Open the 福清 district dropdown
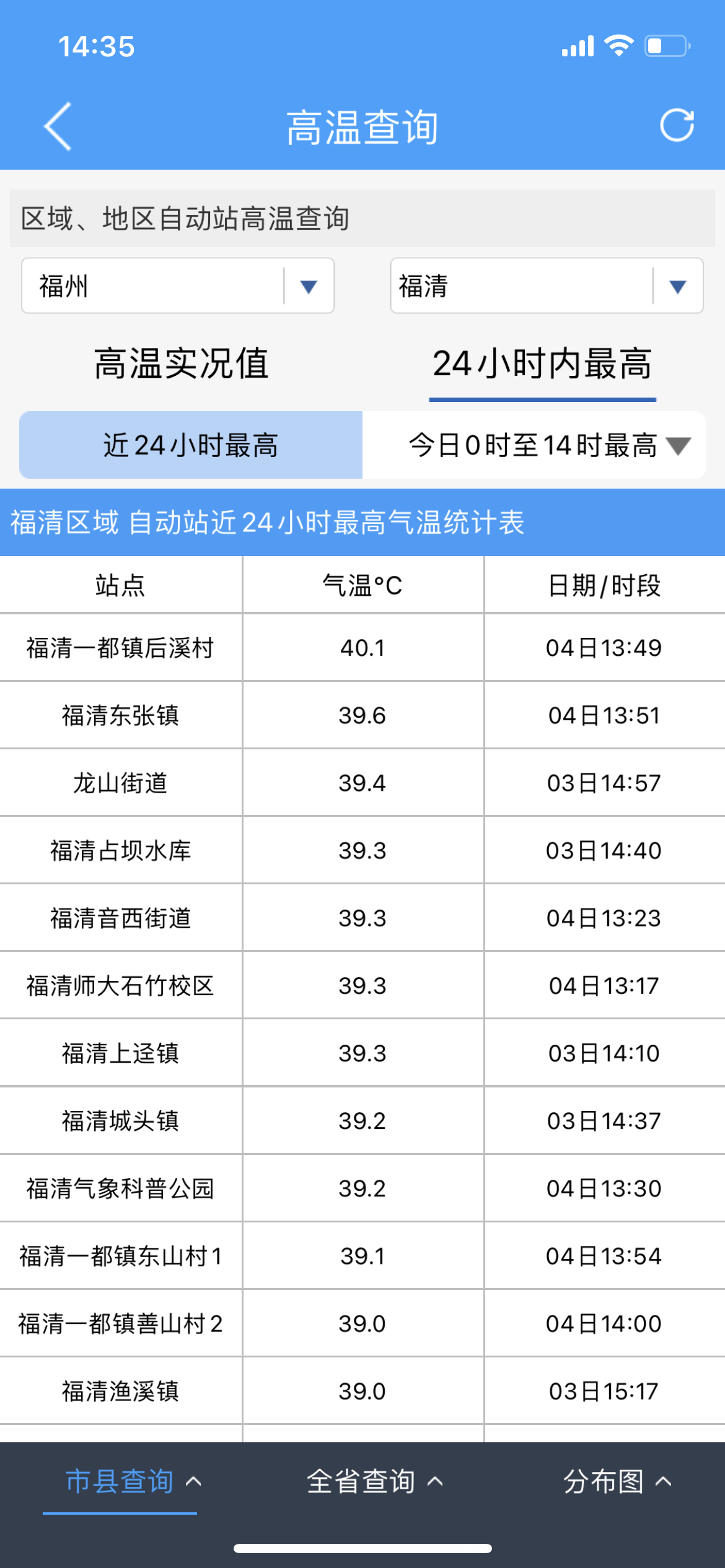 click(x=547, y=285)
